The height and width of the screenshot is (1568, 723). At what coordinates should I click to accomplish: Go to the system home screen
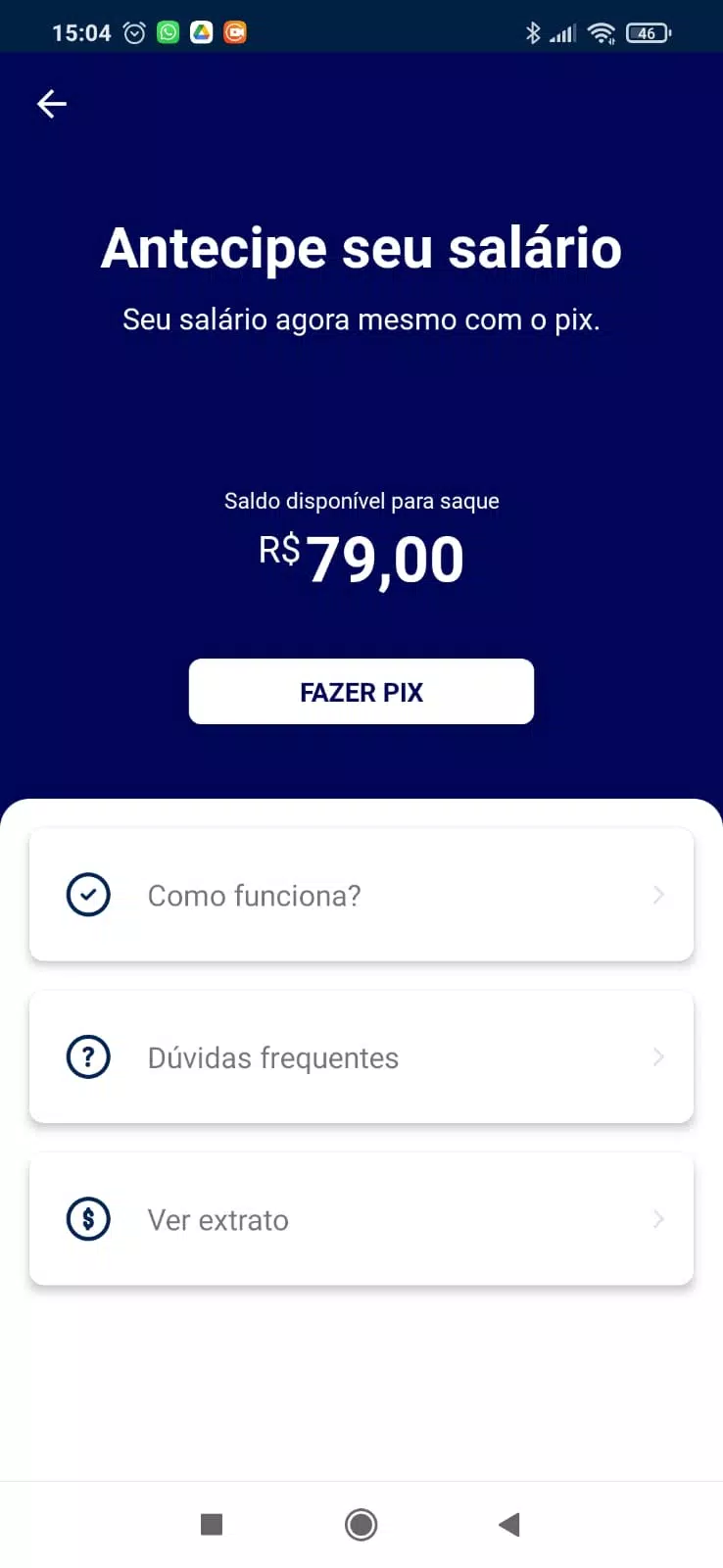click(361, 1525)
